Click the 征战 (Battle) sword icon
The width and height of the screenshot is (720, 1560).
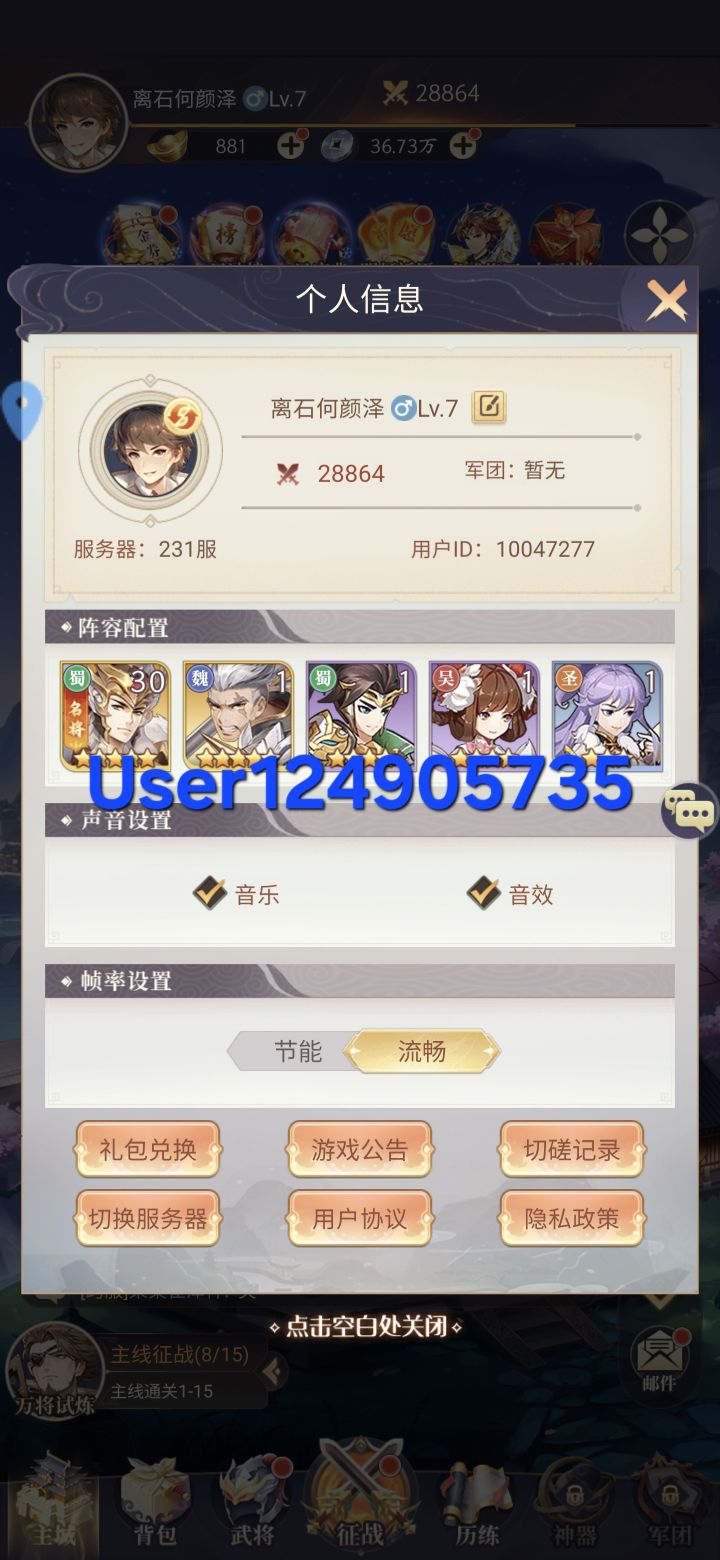pos(358,1490)
